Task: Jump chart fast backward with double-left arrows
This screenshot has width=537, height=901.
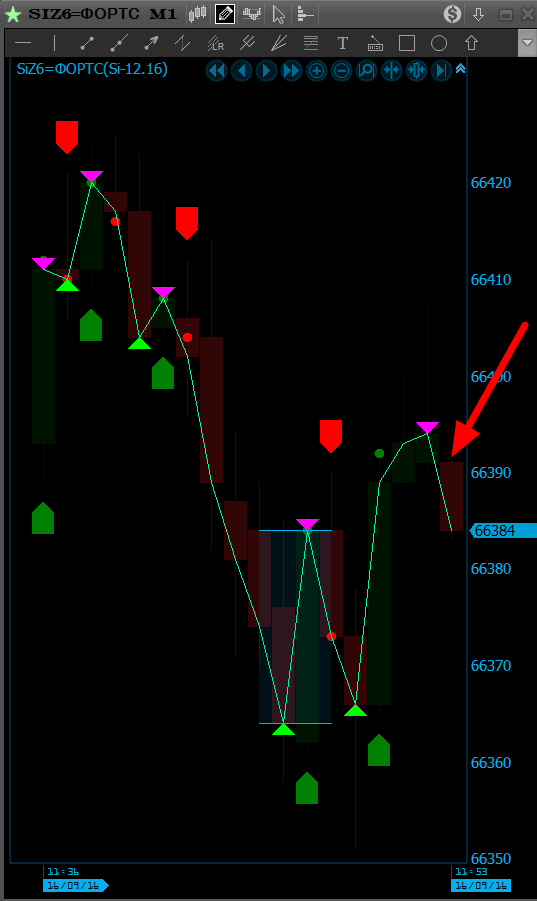Action: point(217,71)
